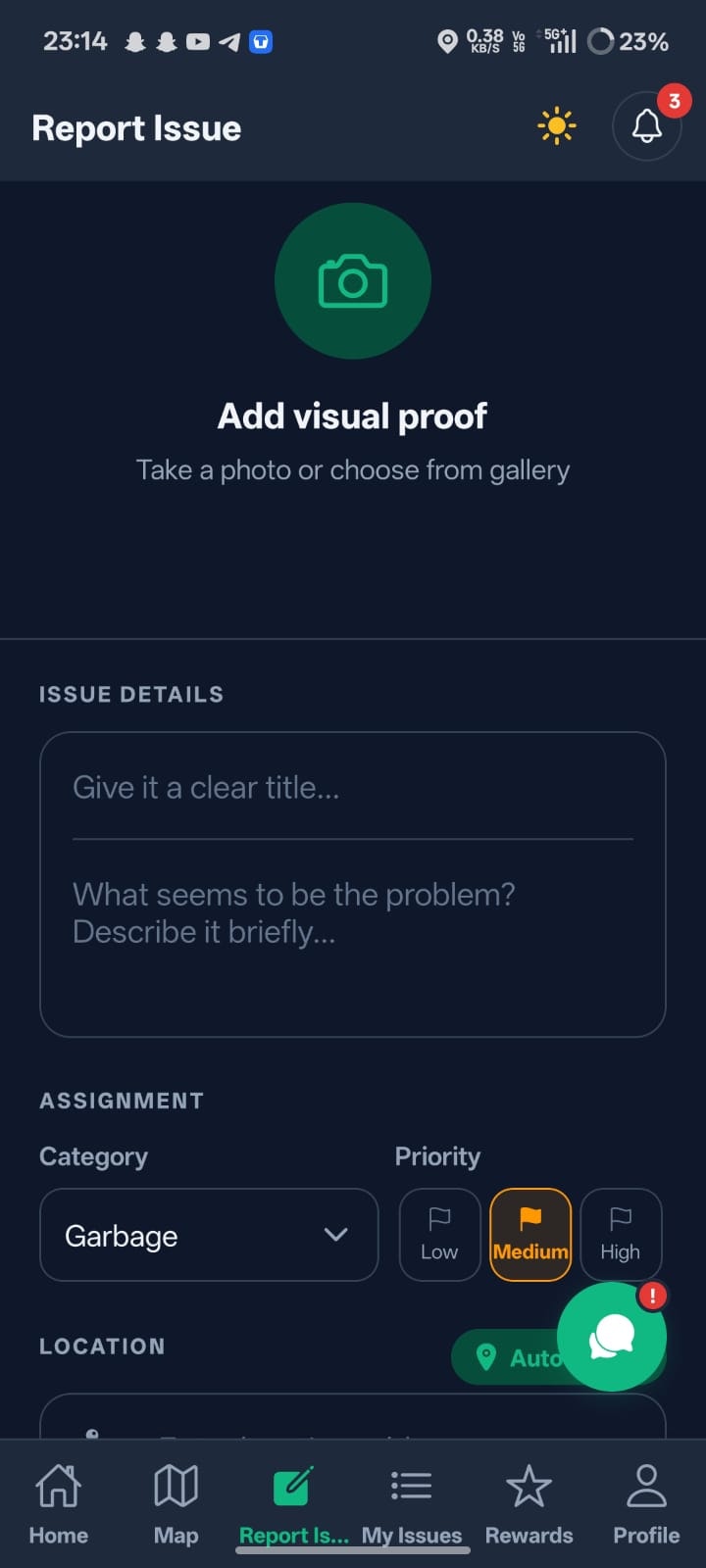
Task: Select High priority flag
Action: point(621,1234)
